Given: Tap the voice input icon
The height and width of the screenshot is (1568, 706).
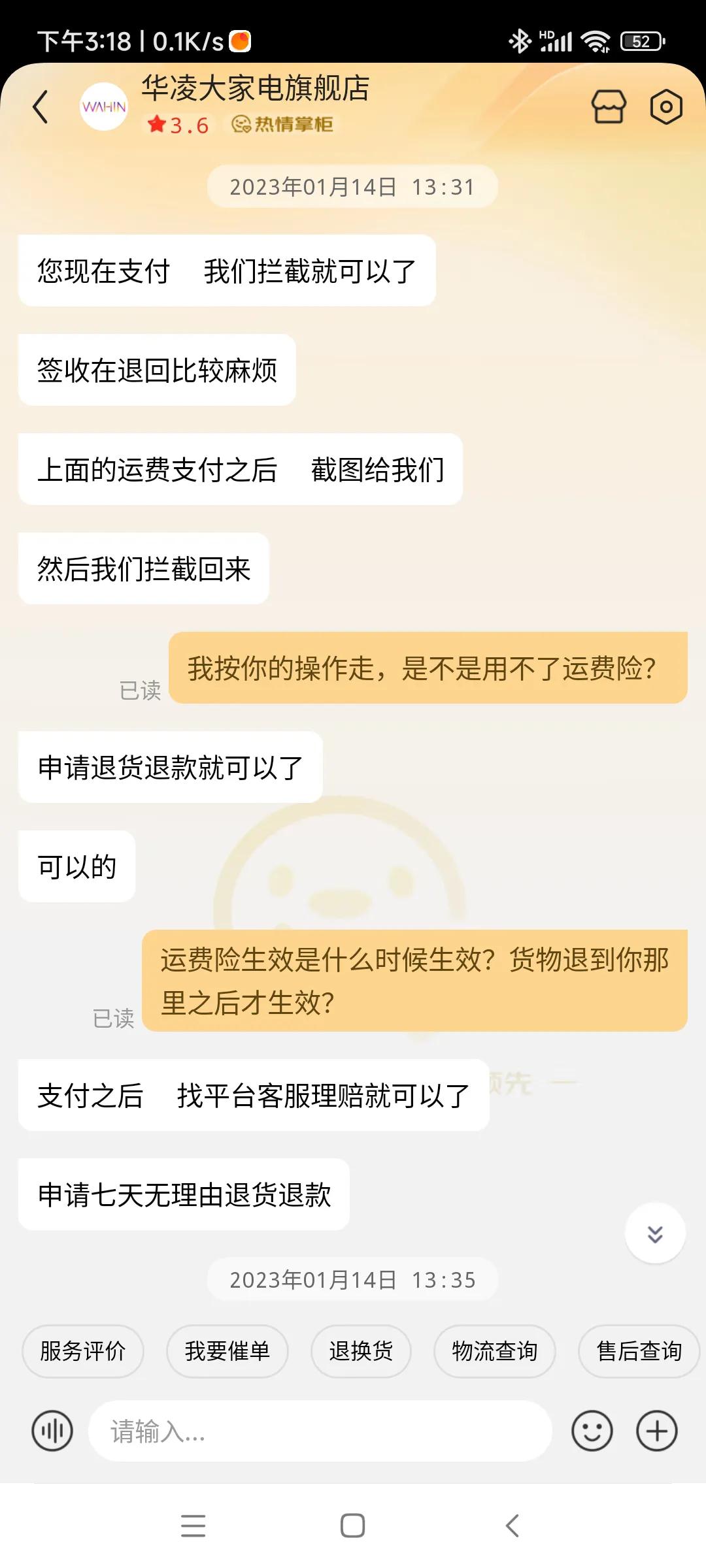Looking at the screenshot, I should click(x=52, y=1431).
